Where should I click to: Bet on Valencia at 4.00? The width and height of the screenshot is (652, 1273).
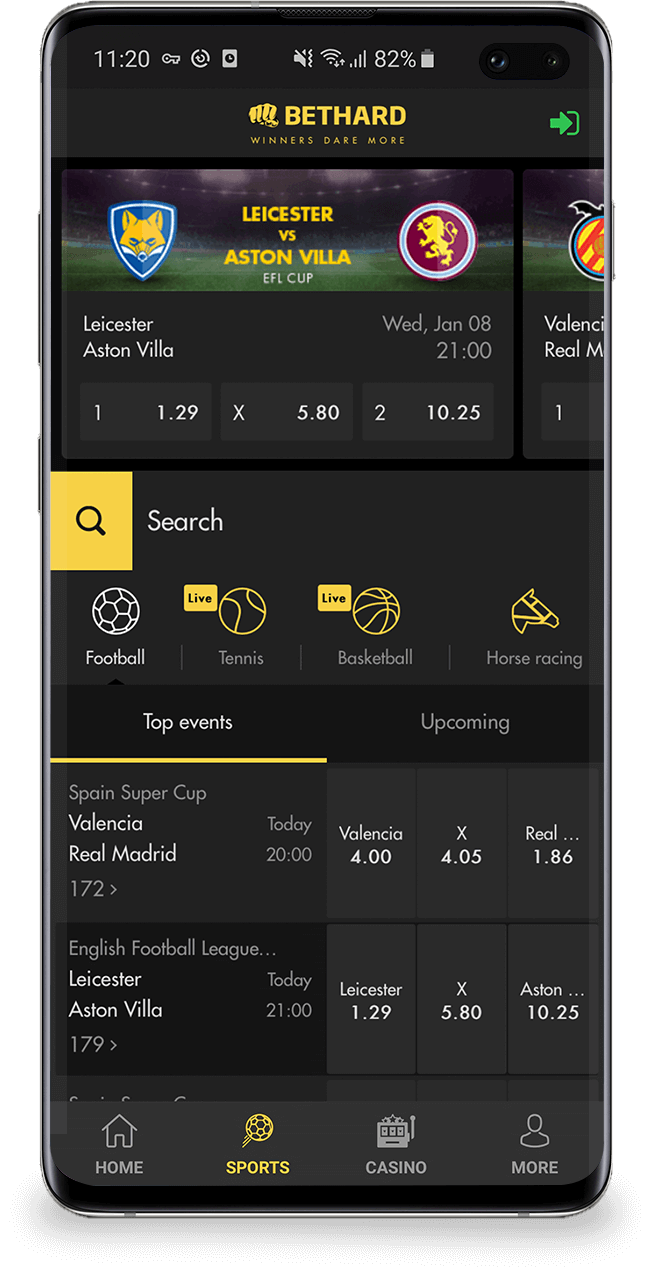coord(371,845)
